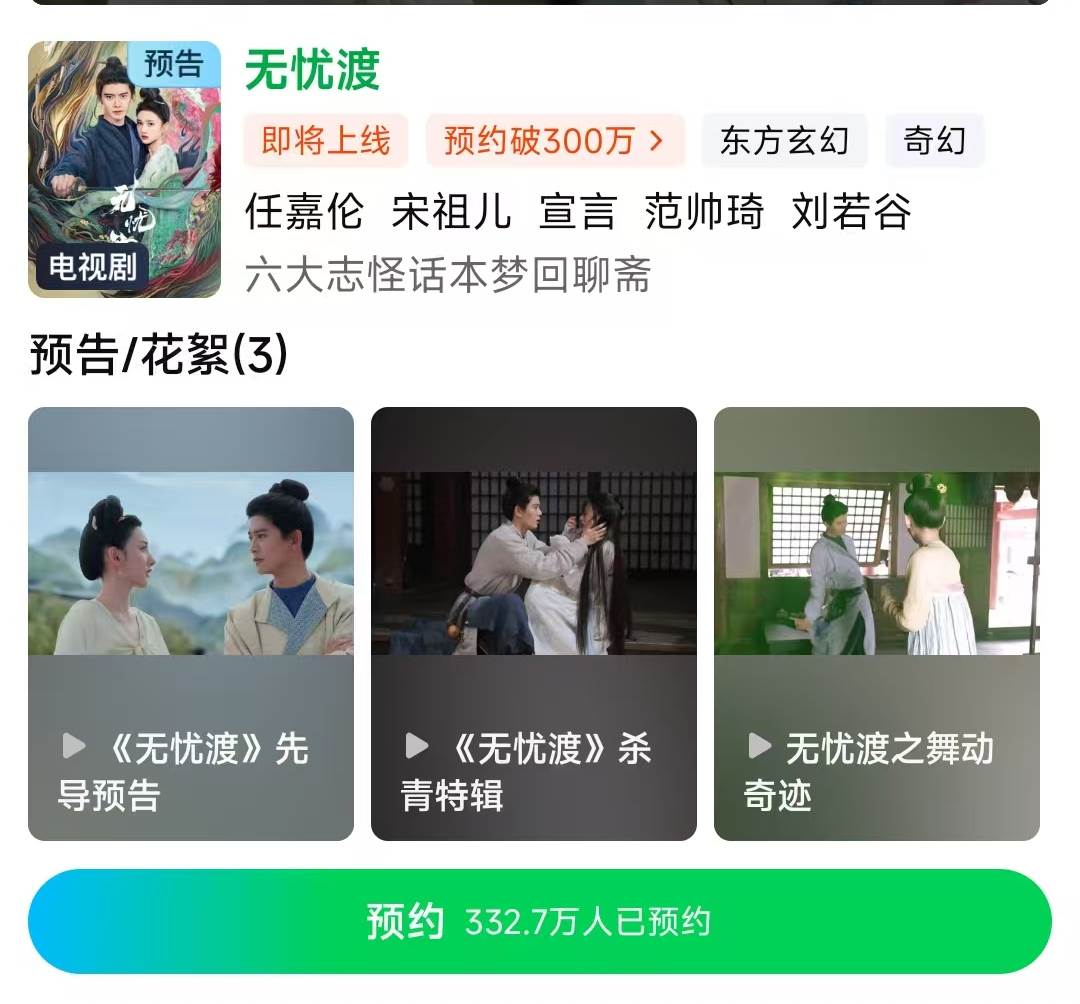Select the 东方玄幻 genre tag

click(x=784, y=140)
